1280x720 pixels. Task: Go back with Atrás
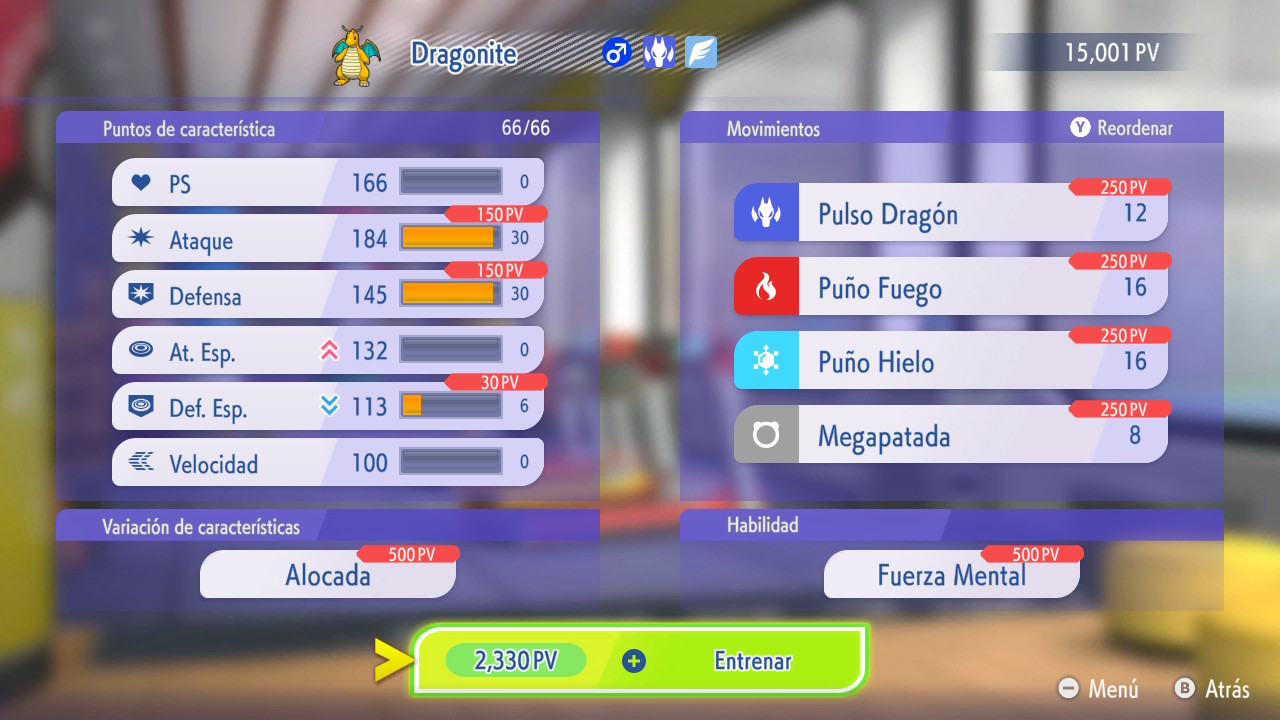[1212, 689]
